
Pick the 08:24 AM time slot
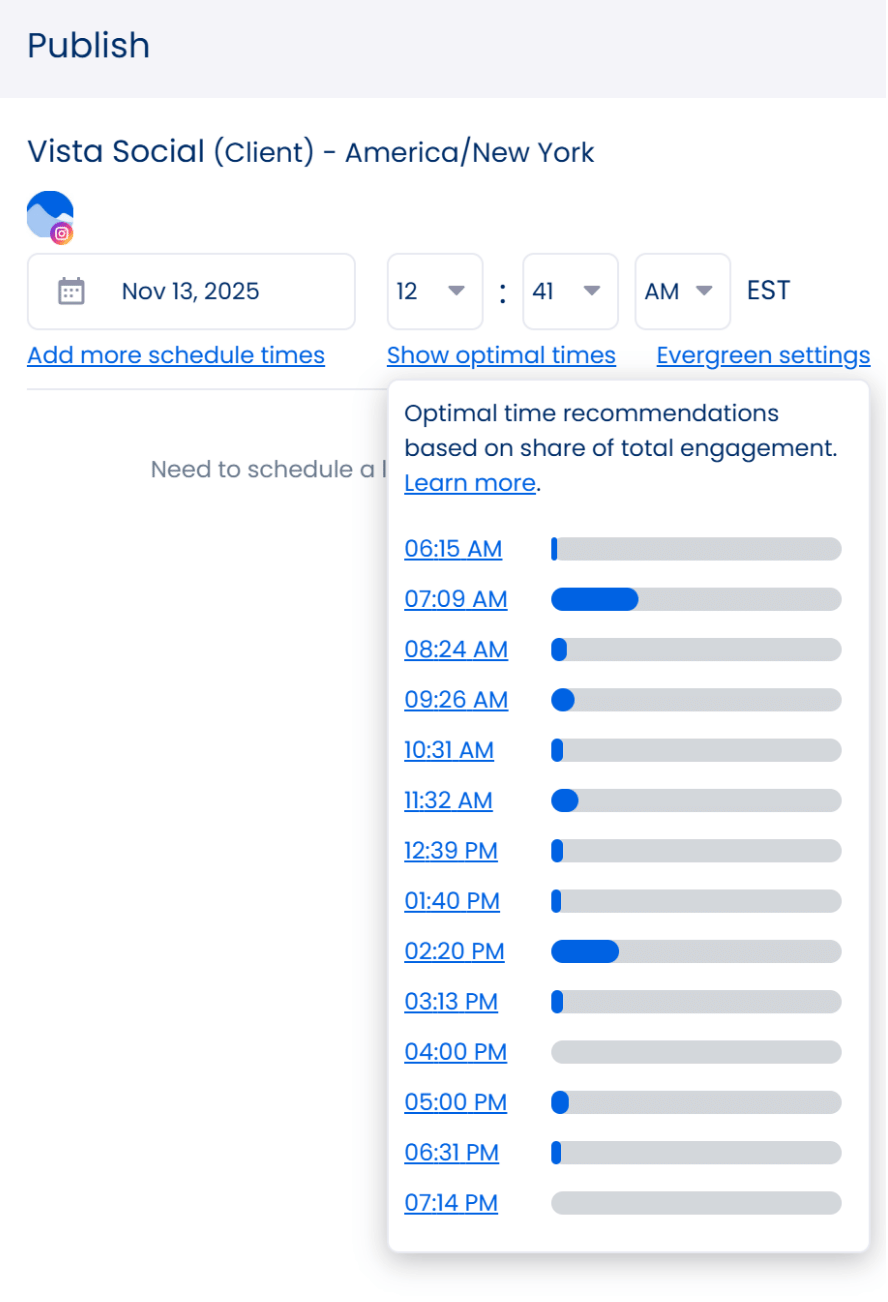[x=455, y=650]
